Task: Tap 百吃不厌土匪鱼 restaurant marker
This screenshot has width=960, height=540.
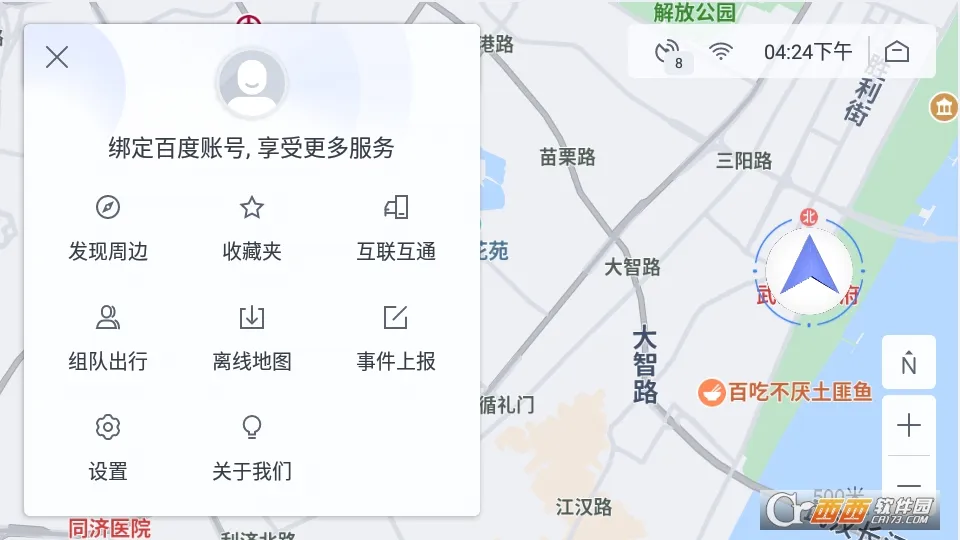Action: pos(785,392)
